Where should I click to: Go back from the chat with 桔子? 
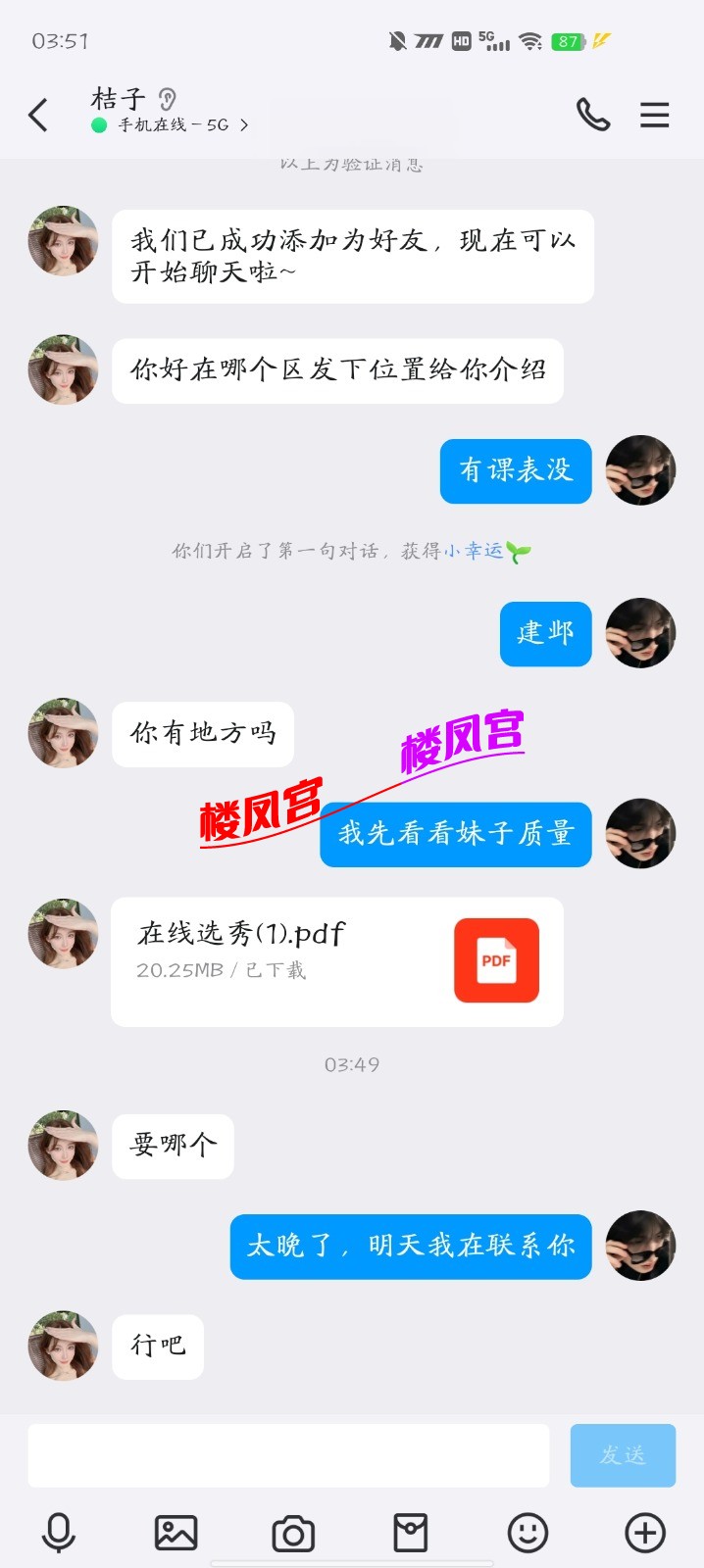pyautogui.click(x=38, y=116)
